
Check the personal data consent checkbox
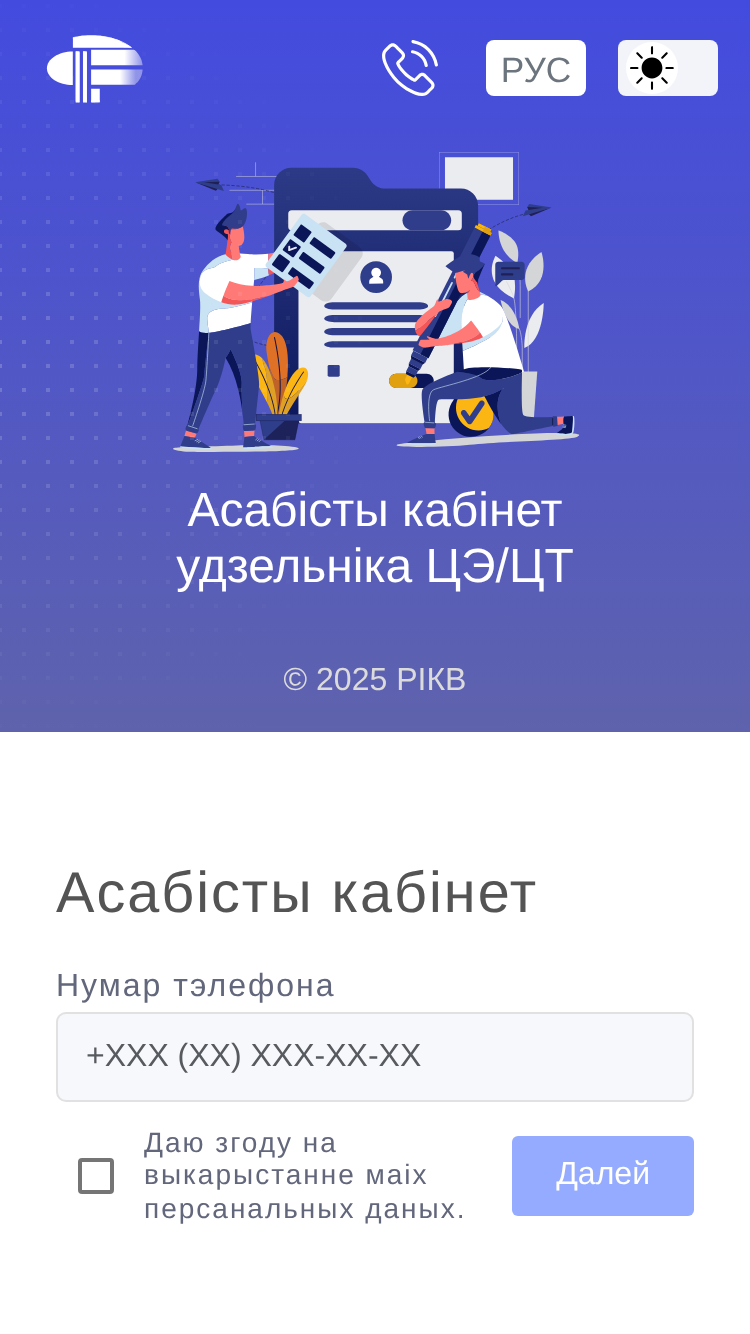(x=96, y=1176)
